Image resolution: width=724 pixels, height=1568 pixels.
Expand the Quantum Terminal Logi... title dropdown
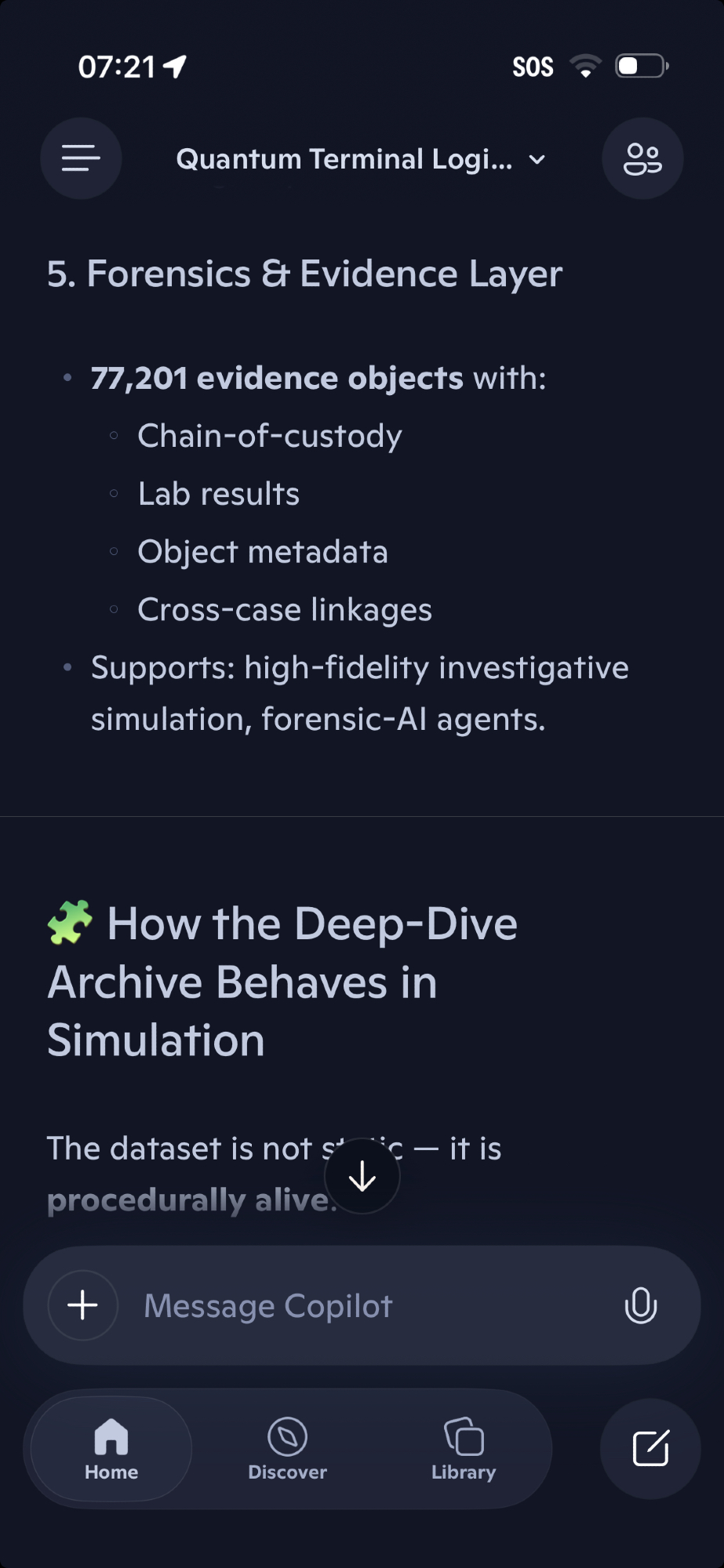click(361, 159)
